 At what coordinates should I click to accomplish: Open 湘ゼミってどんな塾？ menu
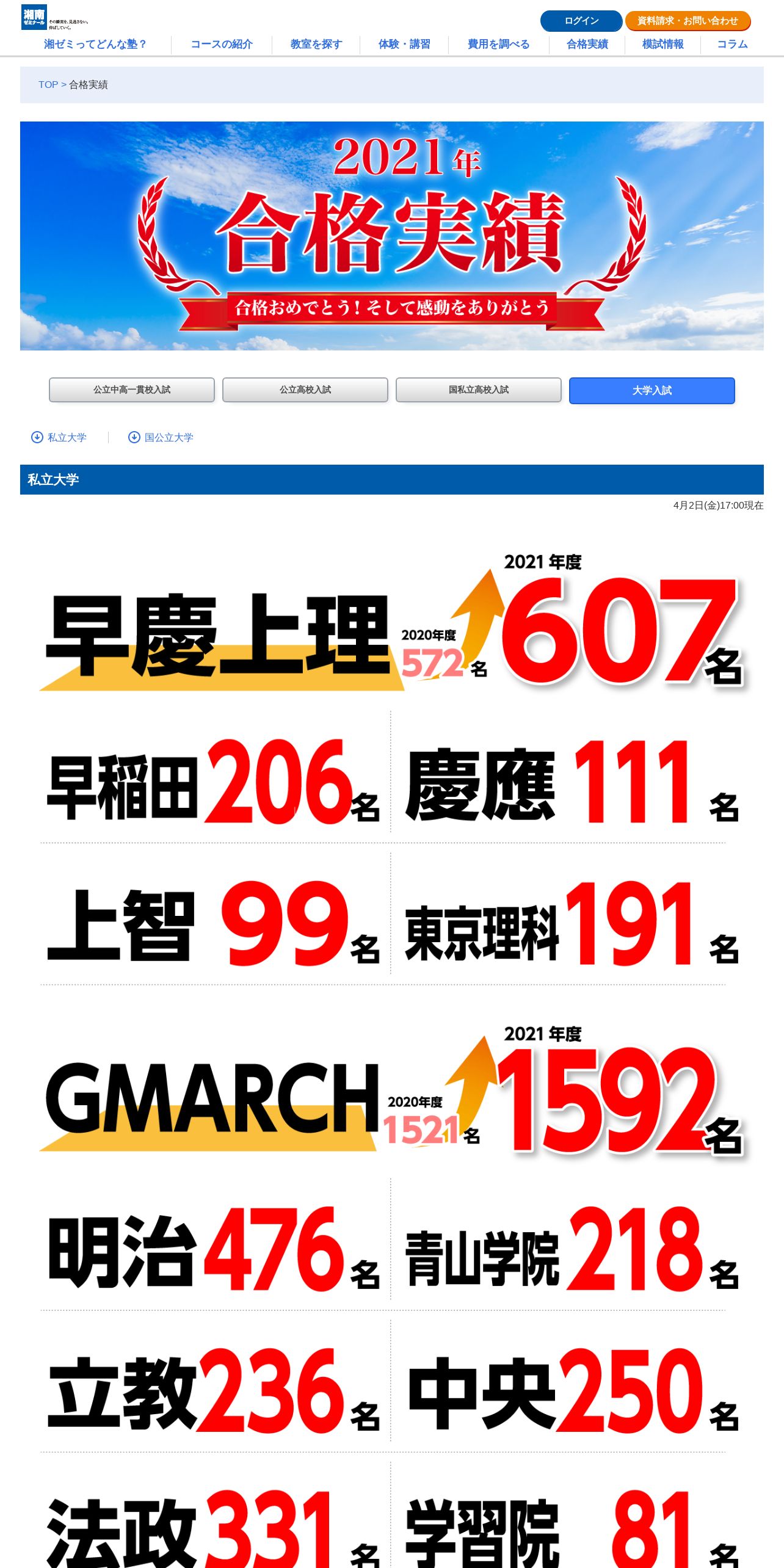coord(95,44)
